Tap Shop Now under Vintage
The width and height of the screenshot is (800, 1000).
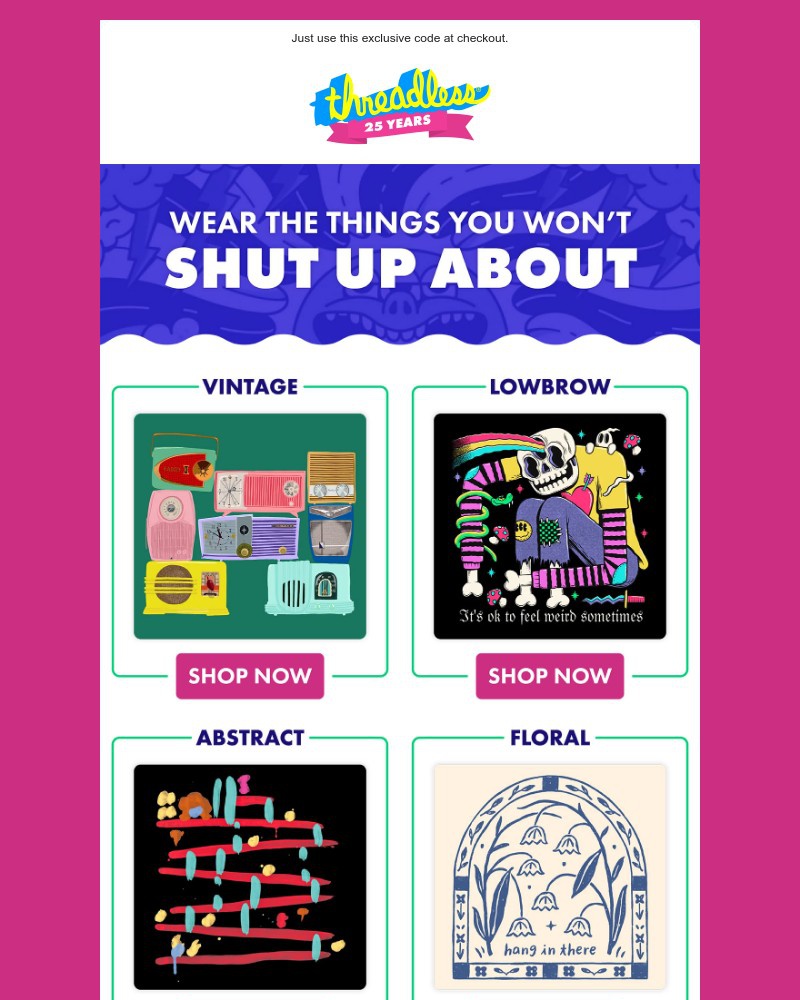tap(250, 676)
